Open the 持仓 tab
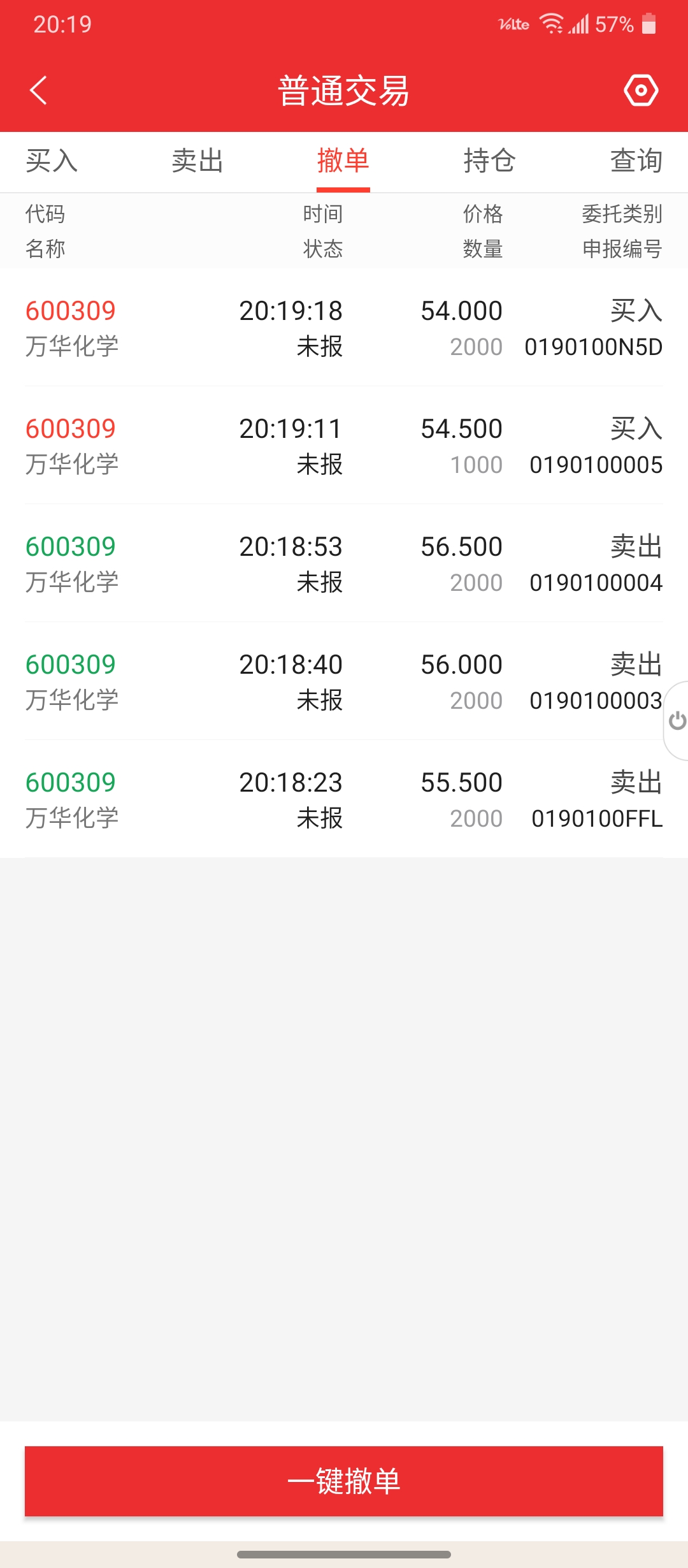The image size is (688, 1568). (x=489, y=161)
